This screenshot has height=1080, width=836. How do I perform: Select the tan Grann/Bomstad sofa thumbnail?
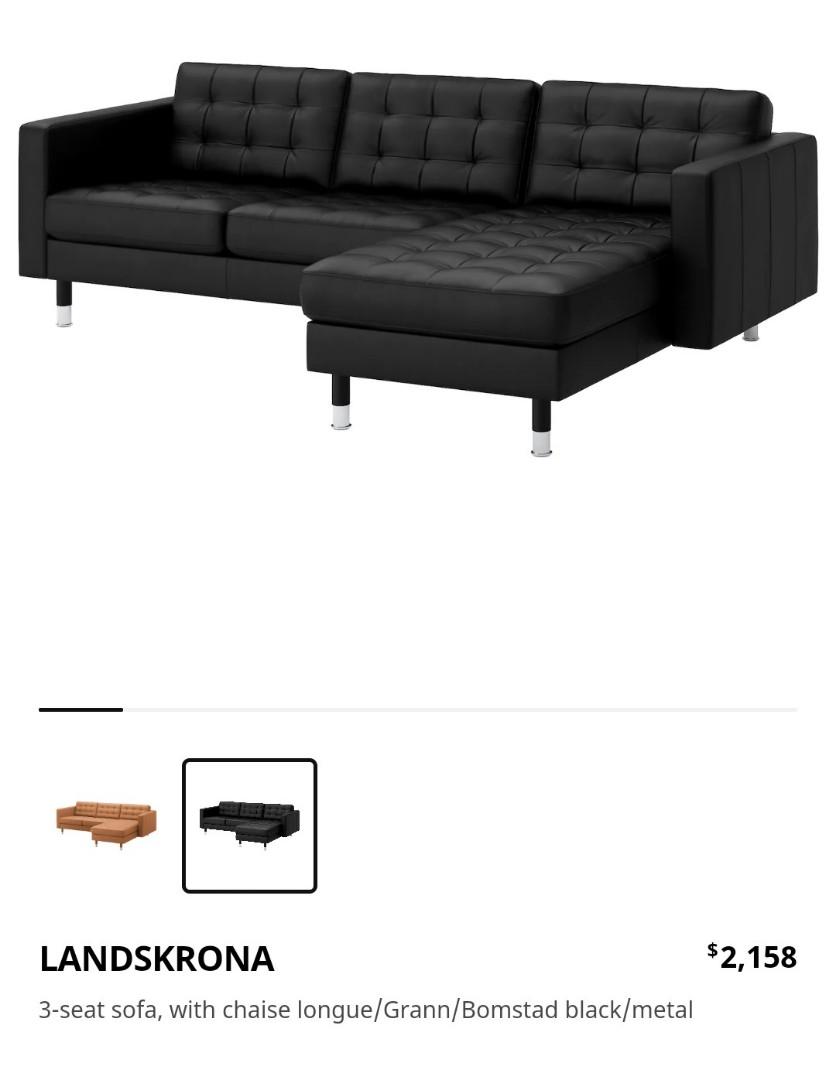[106, 823]
